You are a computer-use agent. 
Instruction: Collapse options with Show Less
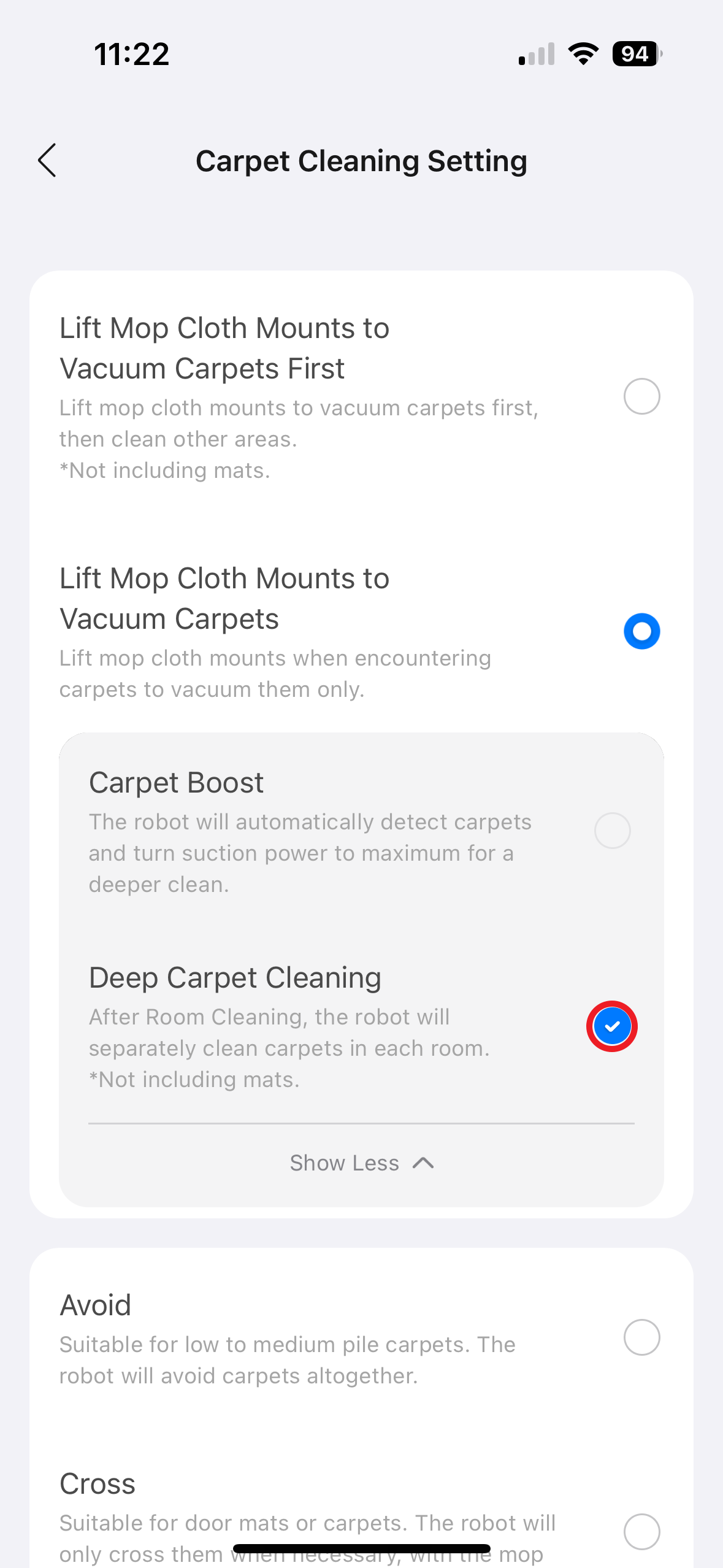click(361, 1163)
